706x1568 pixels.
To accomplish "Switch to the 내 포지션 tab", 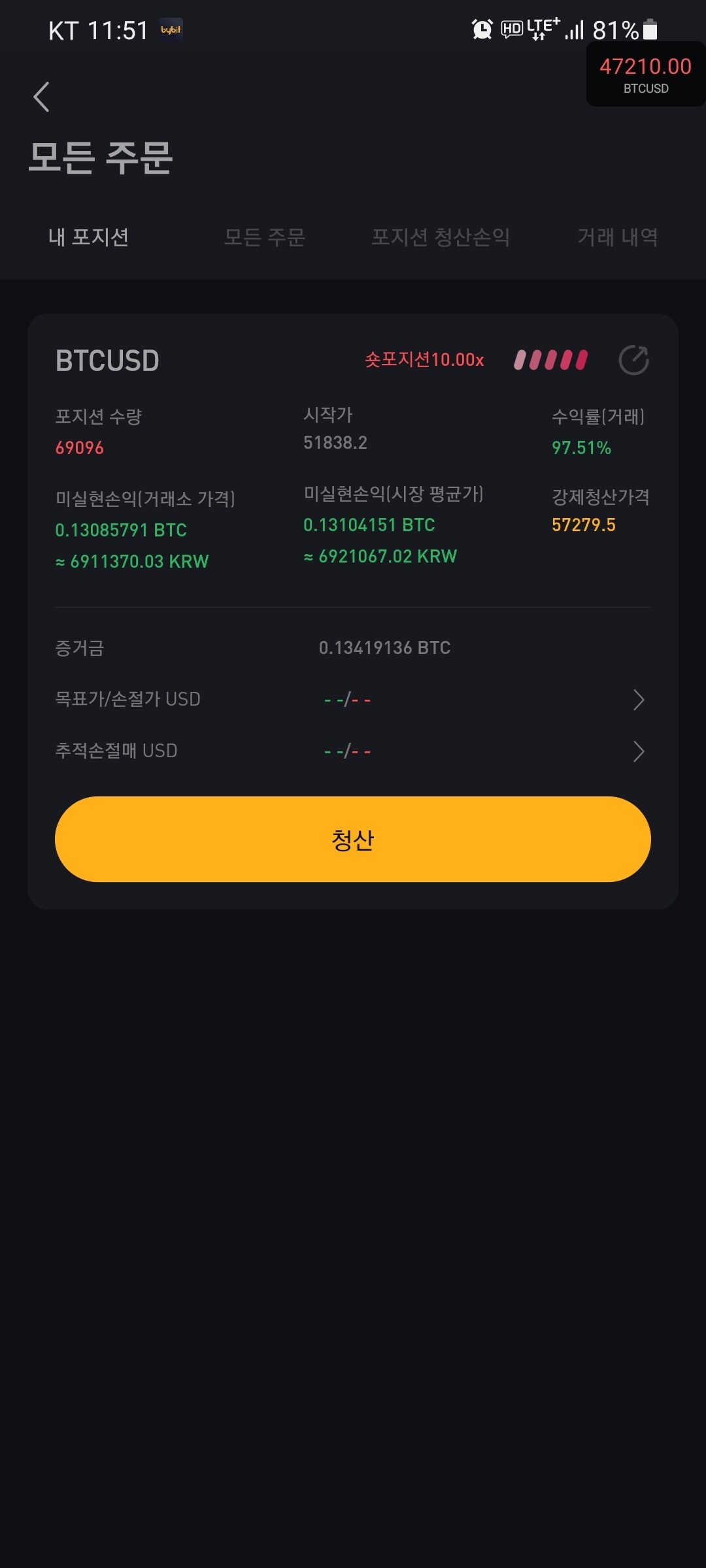I will (88, 237).
